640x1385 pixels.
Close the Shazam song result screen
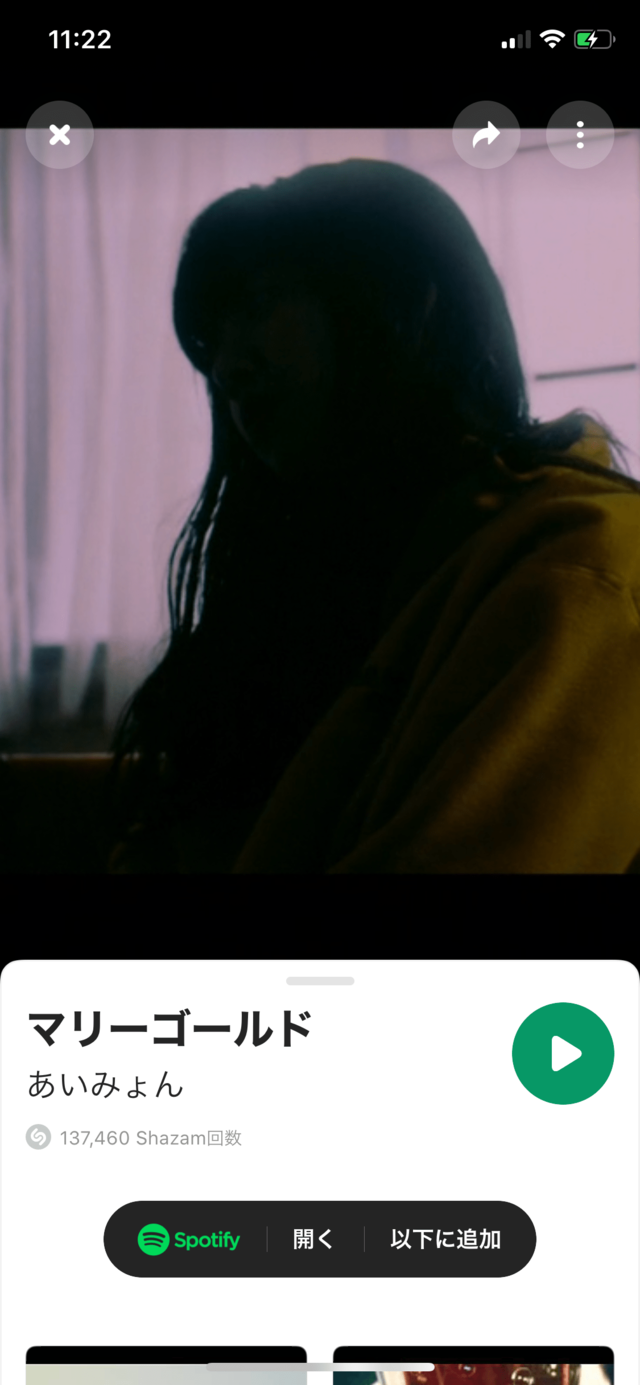coord(60,135)
